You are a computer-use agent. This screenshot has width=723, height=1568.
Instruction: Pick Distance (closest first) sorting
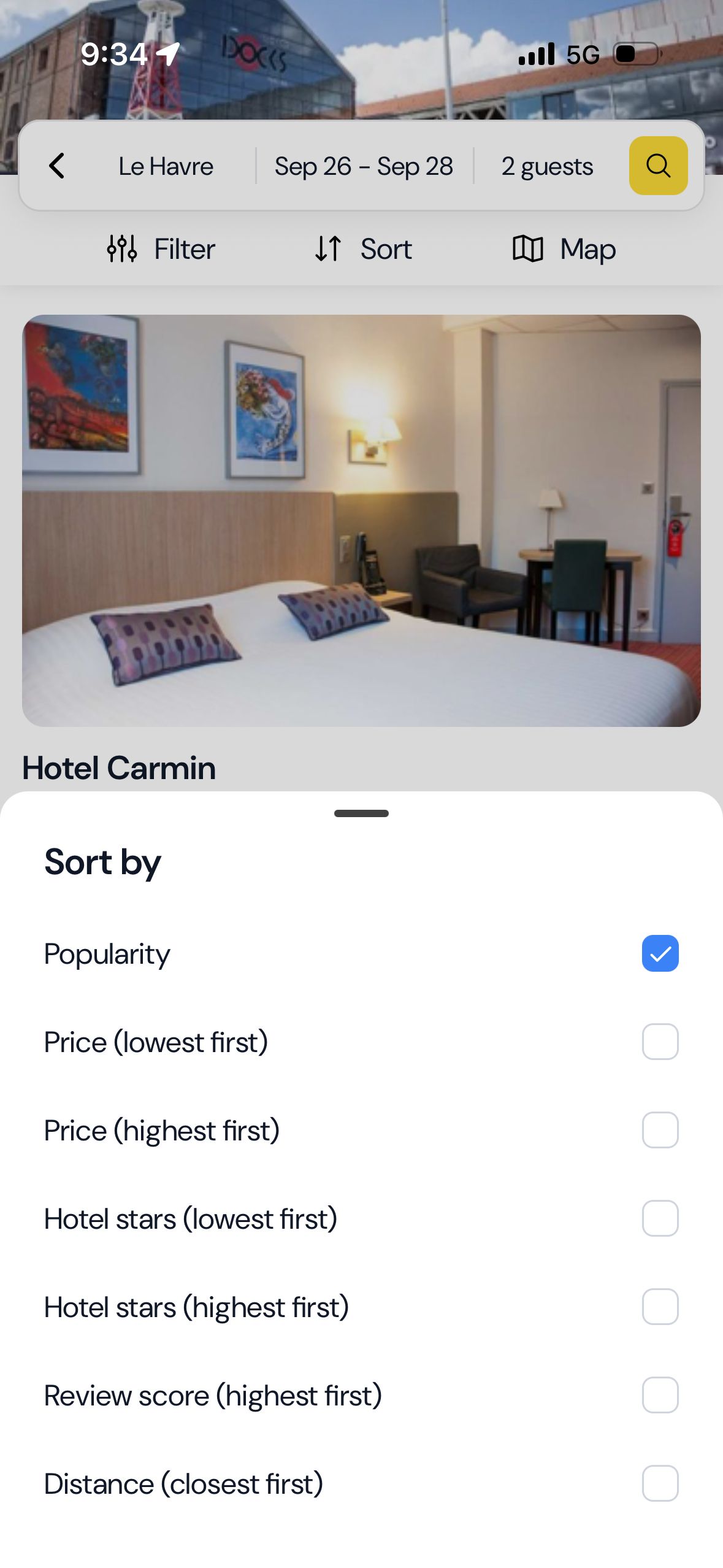[x=660, y=1483]
